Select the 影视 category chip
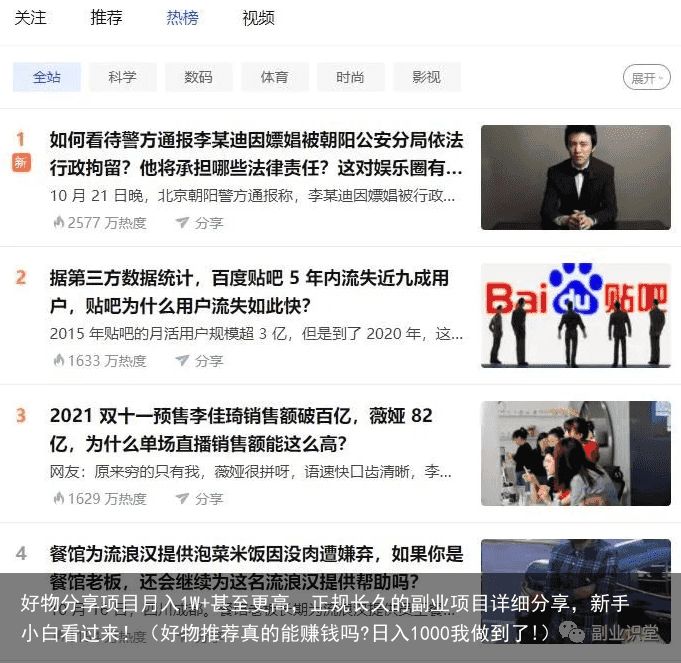Image resolution: width=681 pixels, height=663 pixels. [426, 77]
